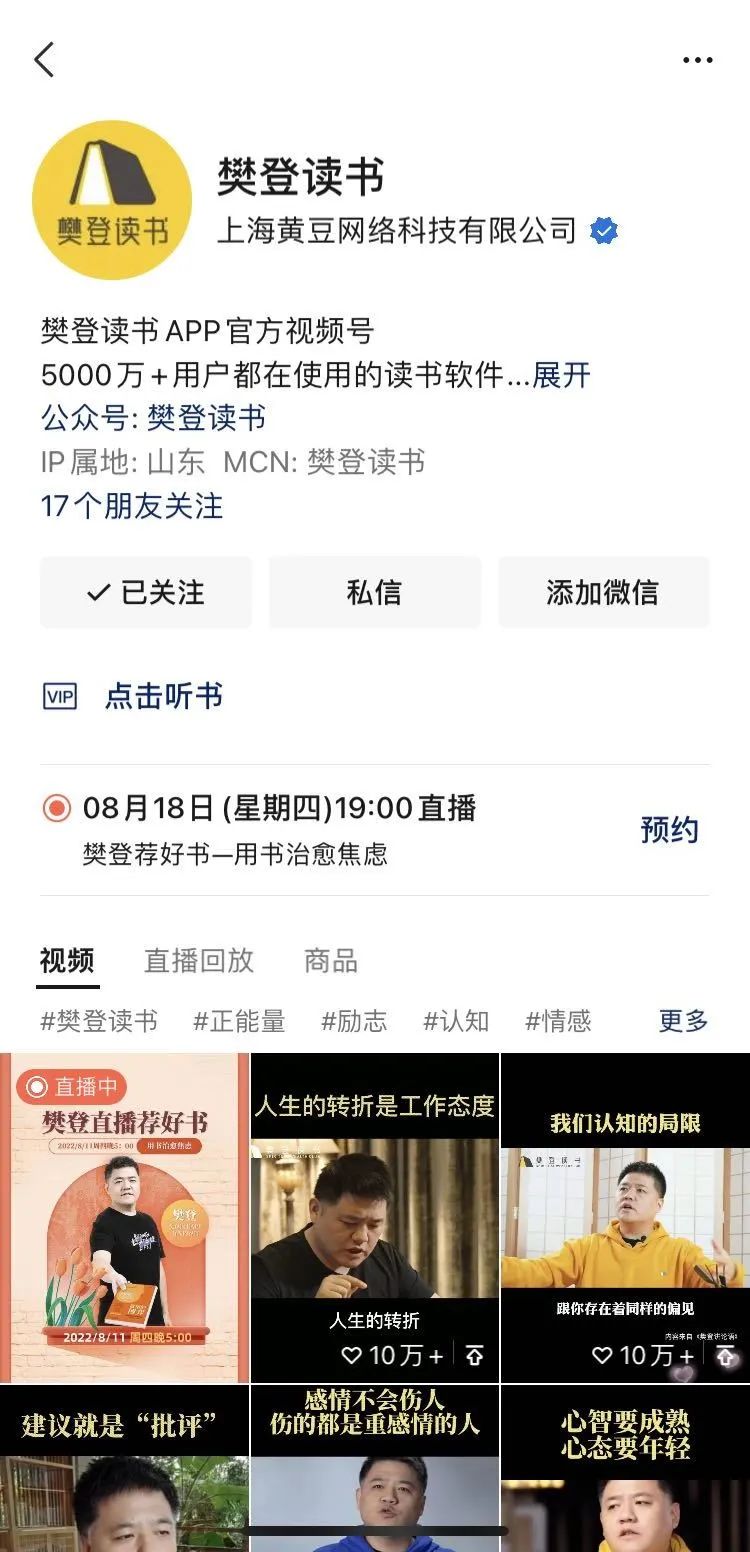Click the 点击听书 link
This screenshot has height=1552, width=750.
[164, 695]
